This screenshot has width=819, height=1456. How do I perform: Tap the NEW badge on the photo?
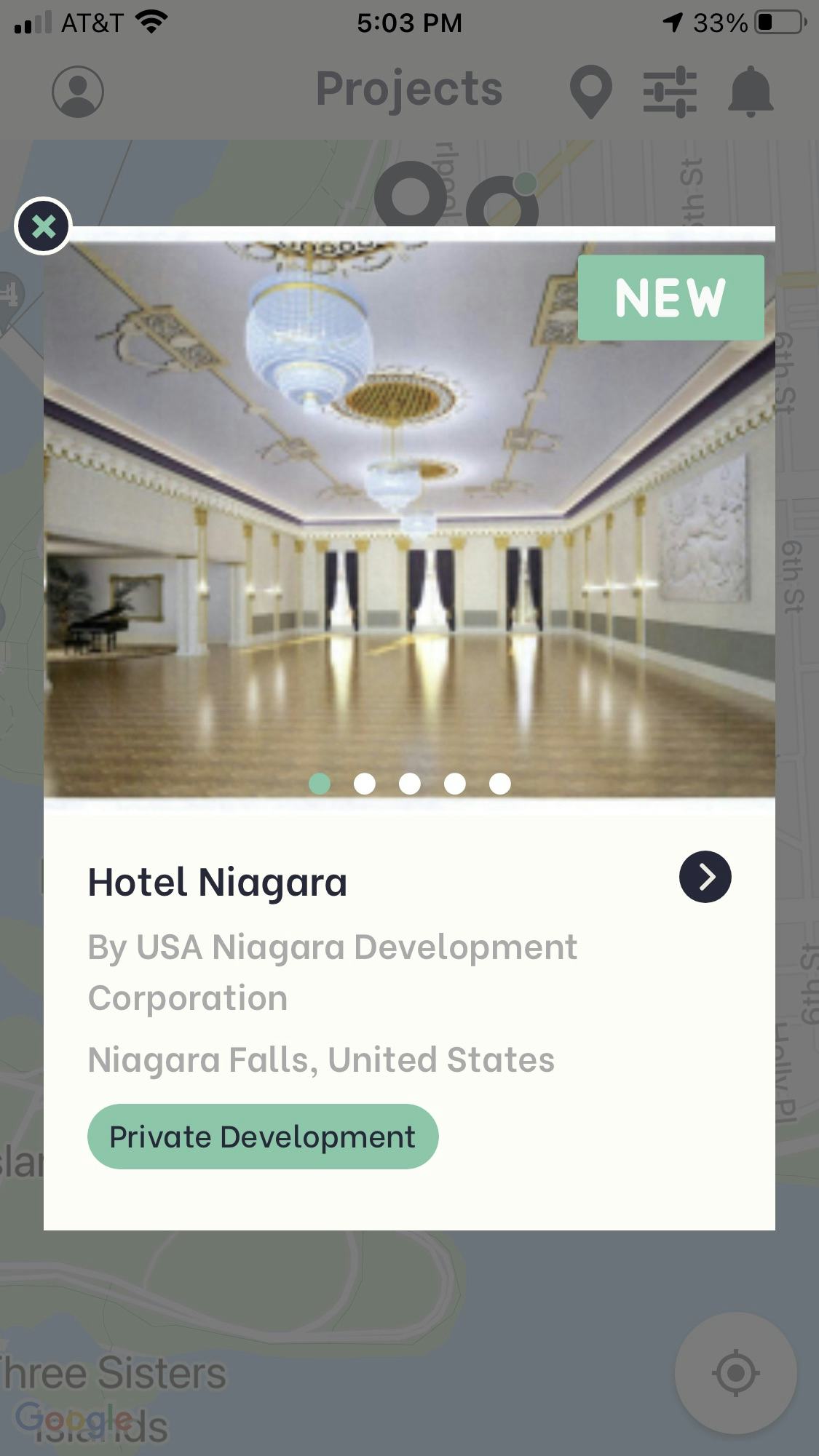(670, 298)
